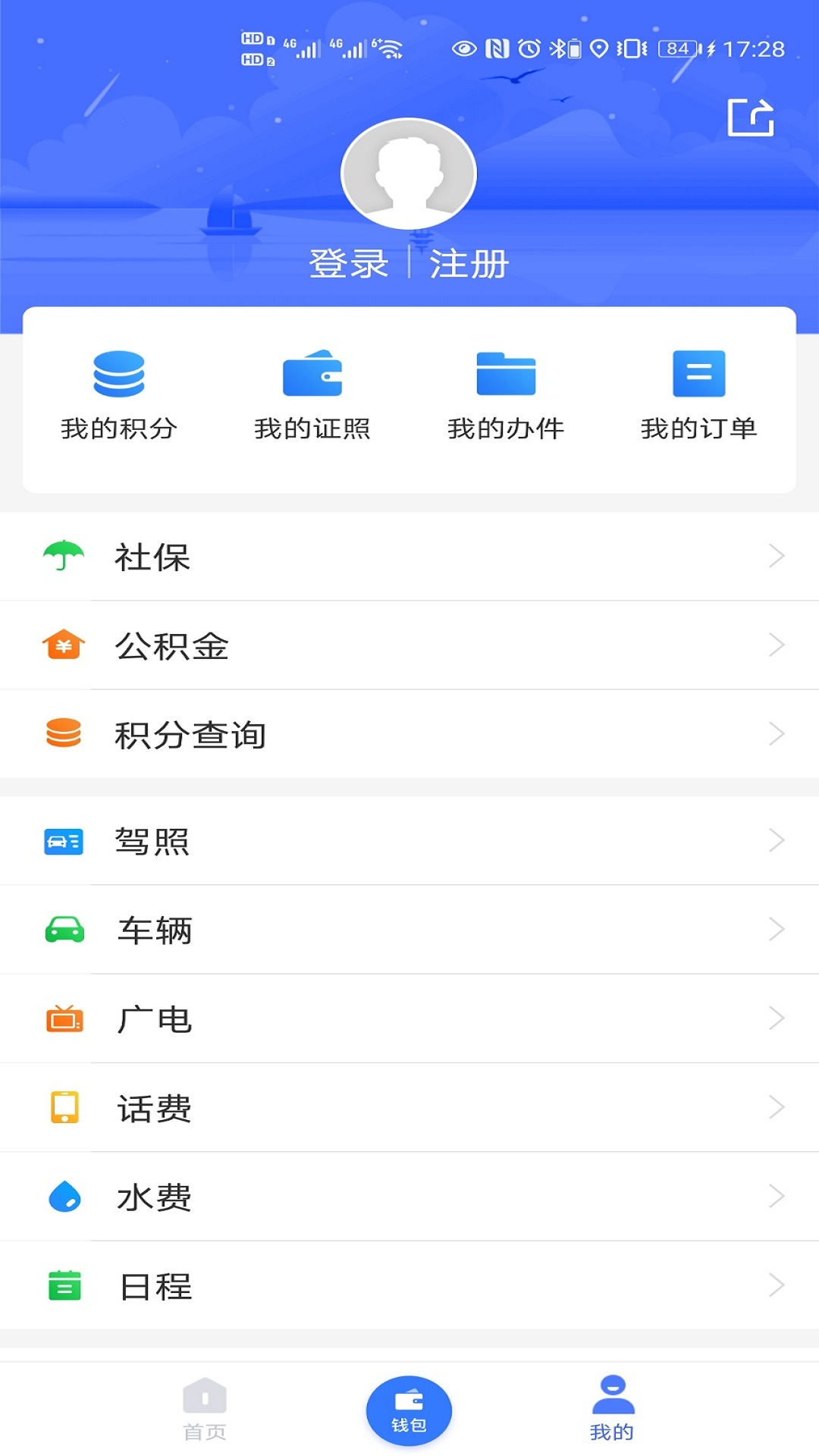
Task: Tap the share icon at top right
Action: [x=750, y=118]
